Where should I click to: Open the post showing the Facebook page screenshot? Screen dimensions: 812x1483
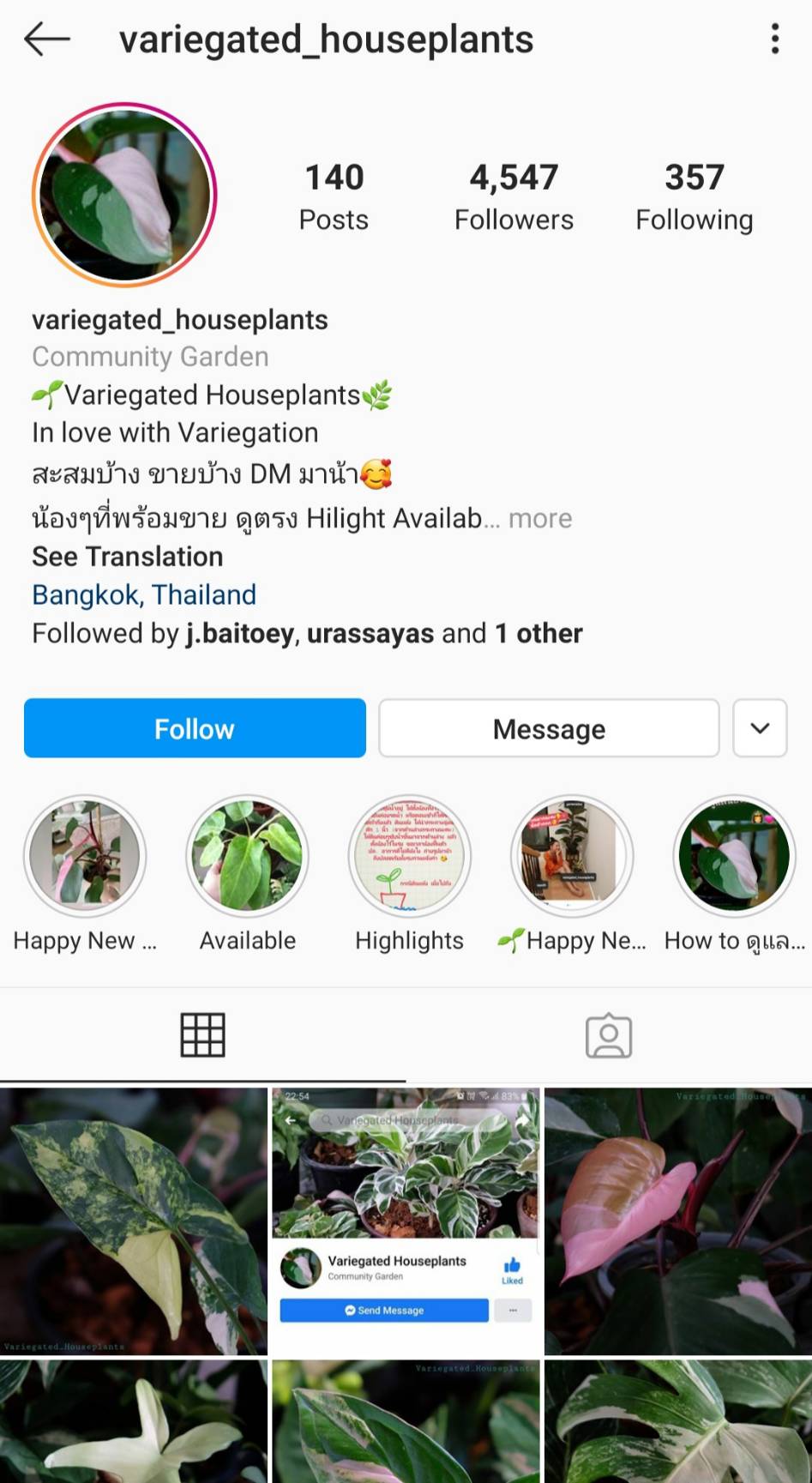(406, 1221)
